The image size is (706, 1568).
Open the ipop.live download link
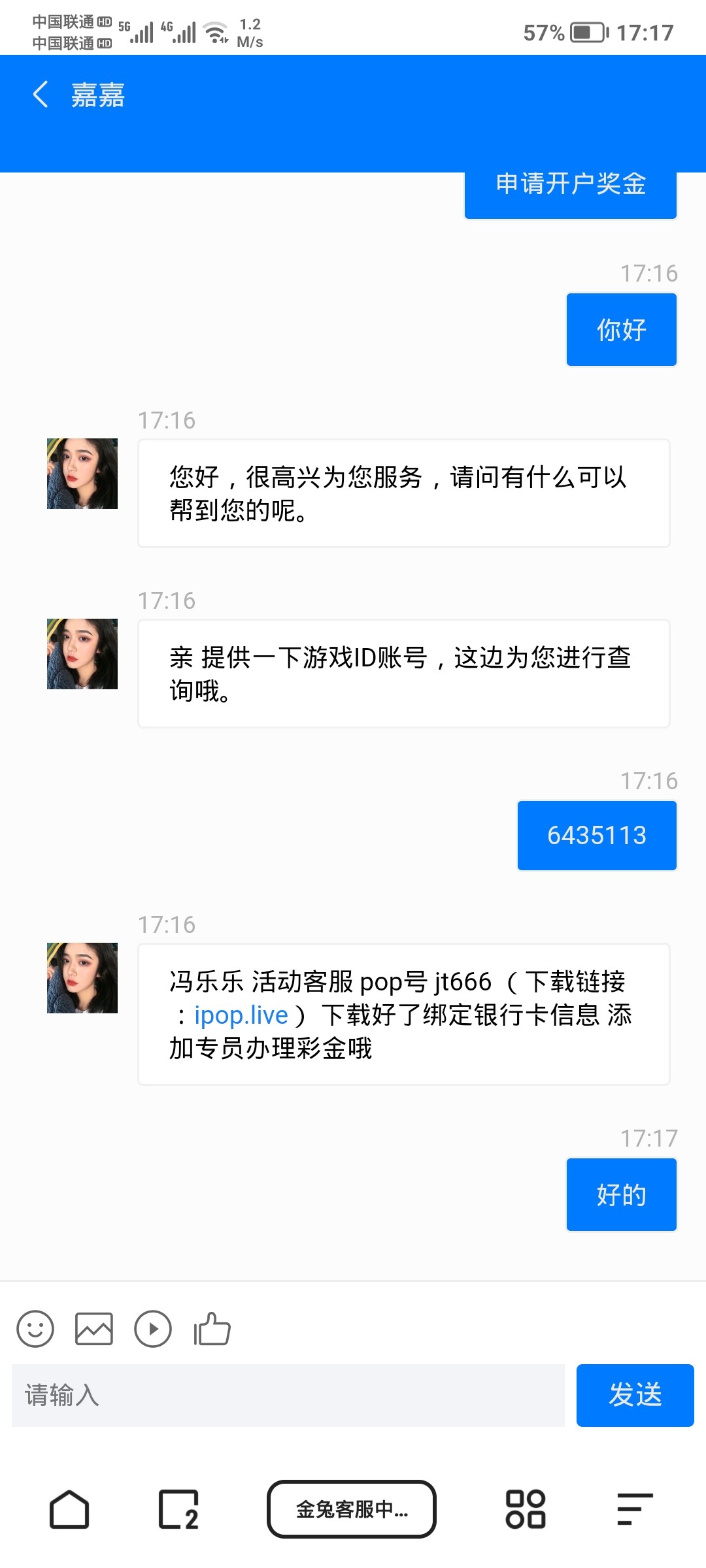point(241,1015)
